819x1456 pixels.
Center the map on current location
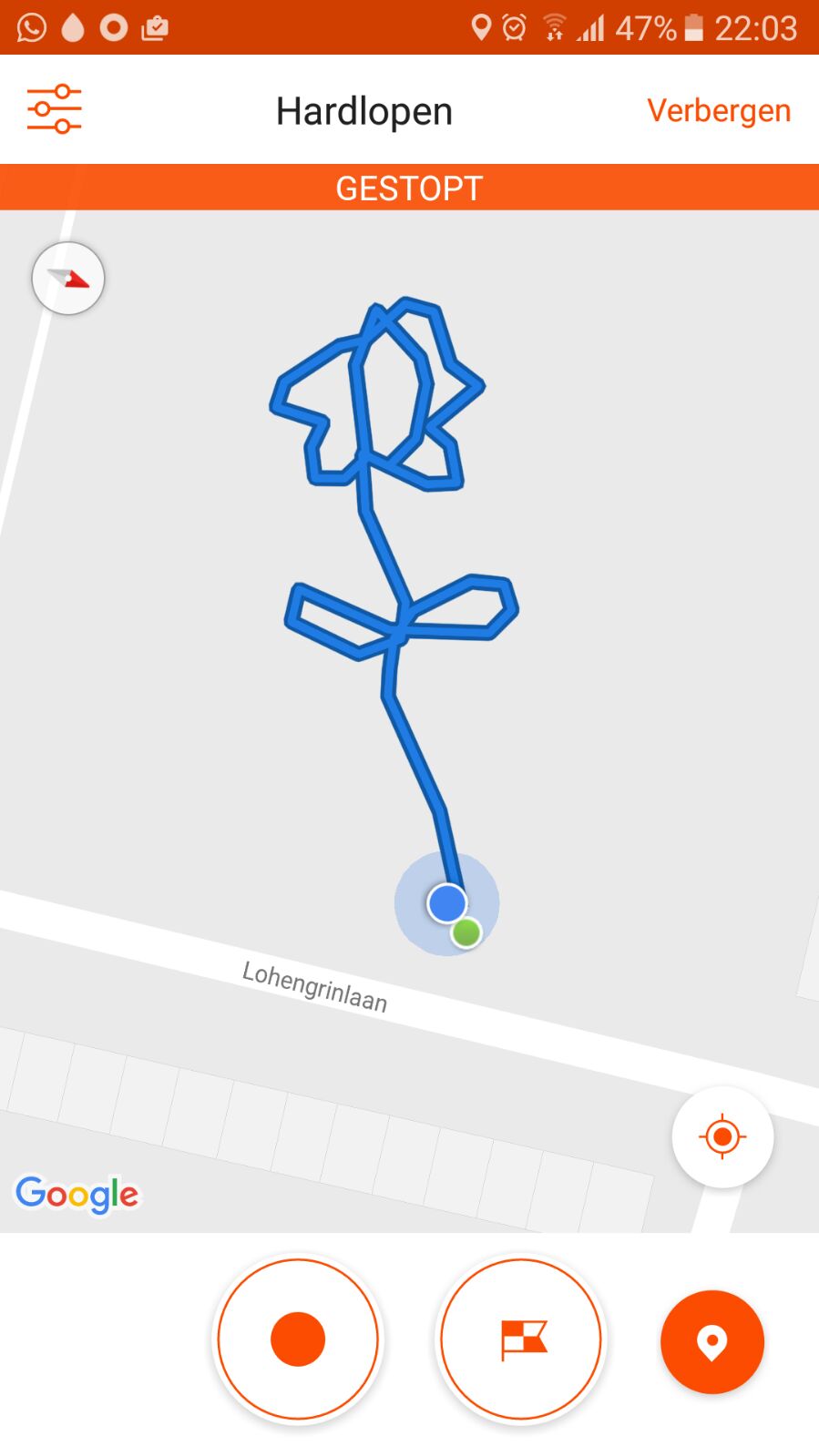722,1136
